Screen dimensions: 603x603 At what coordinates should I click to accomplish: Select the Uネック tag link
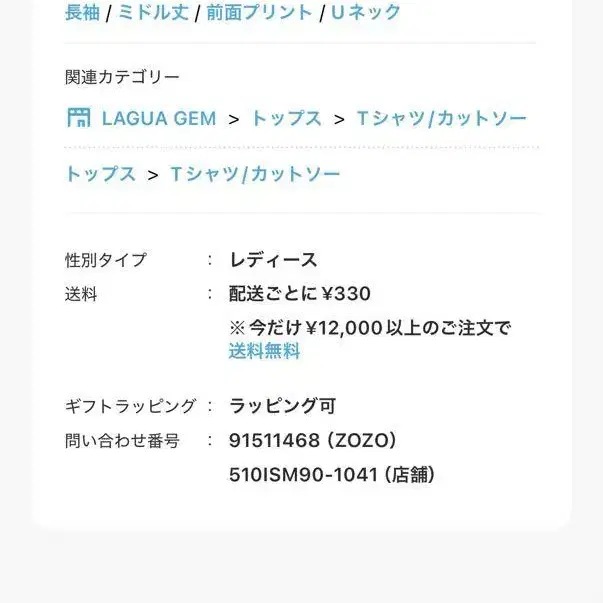tap(366, 12)
